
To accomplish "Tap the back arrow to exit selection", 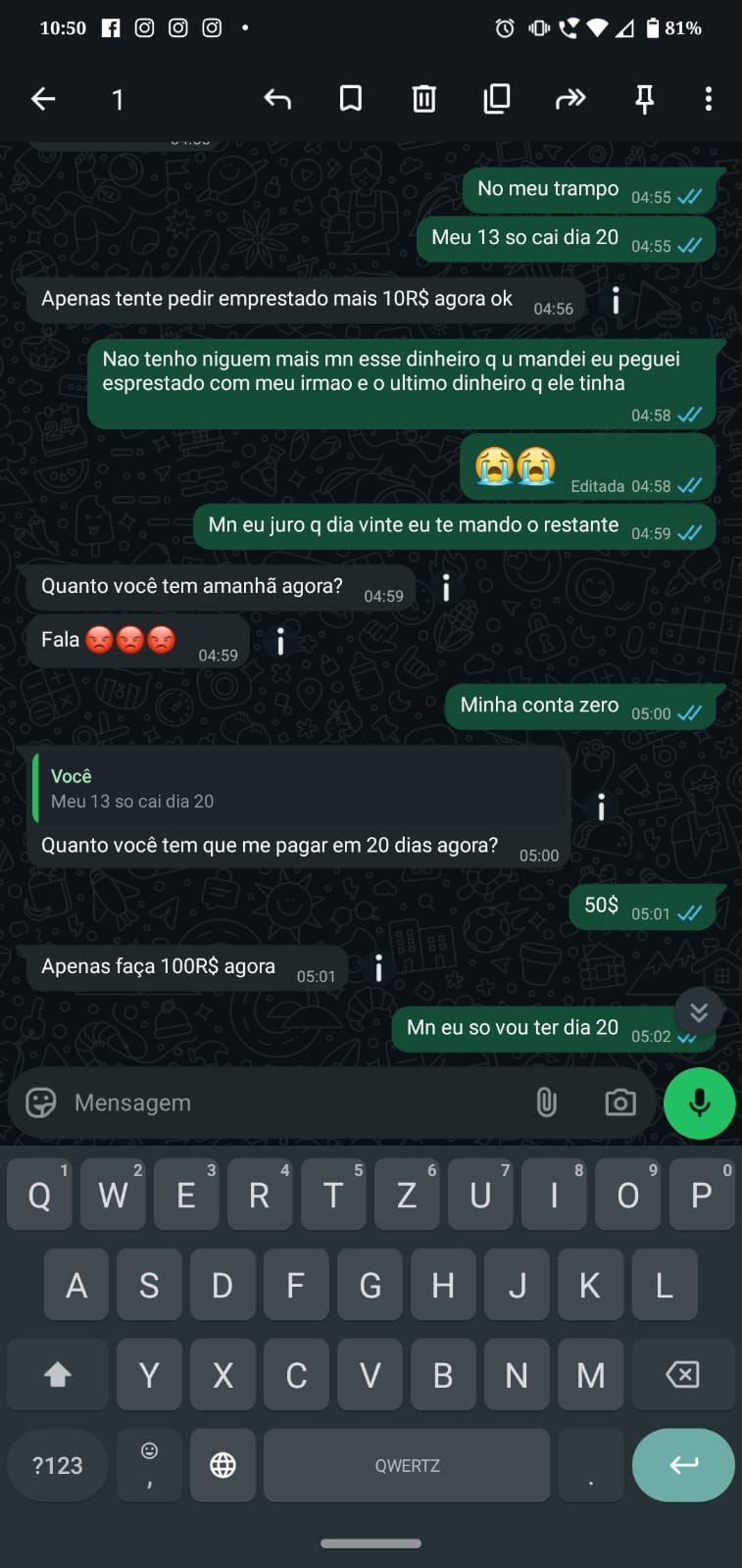I will (x=43, y=98).
